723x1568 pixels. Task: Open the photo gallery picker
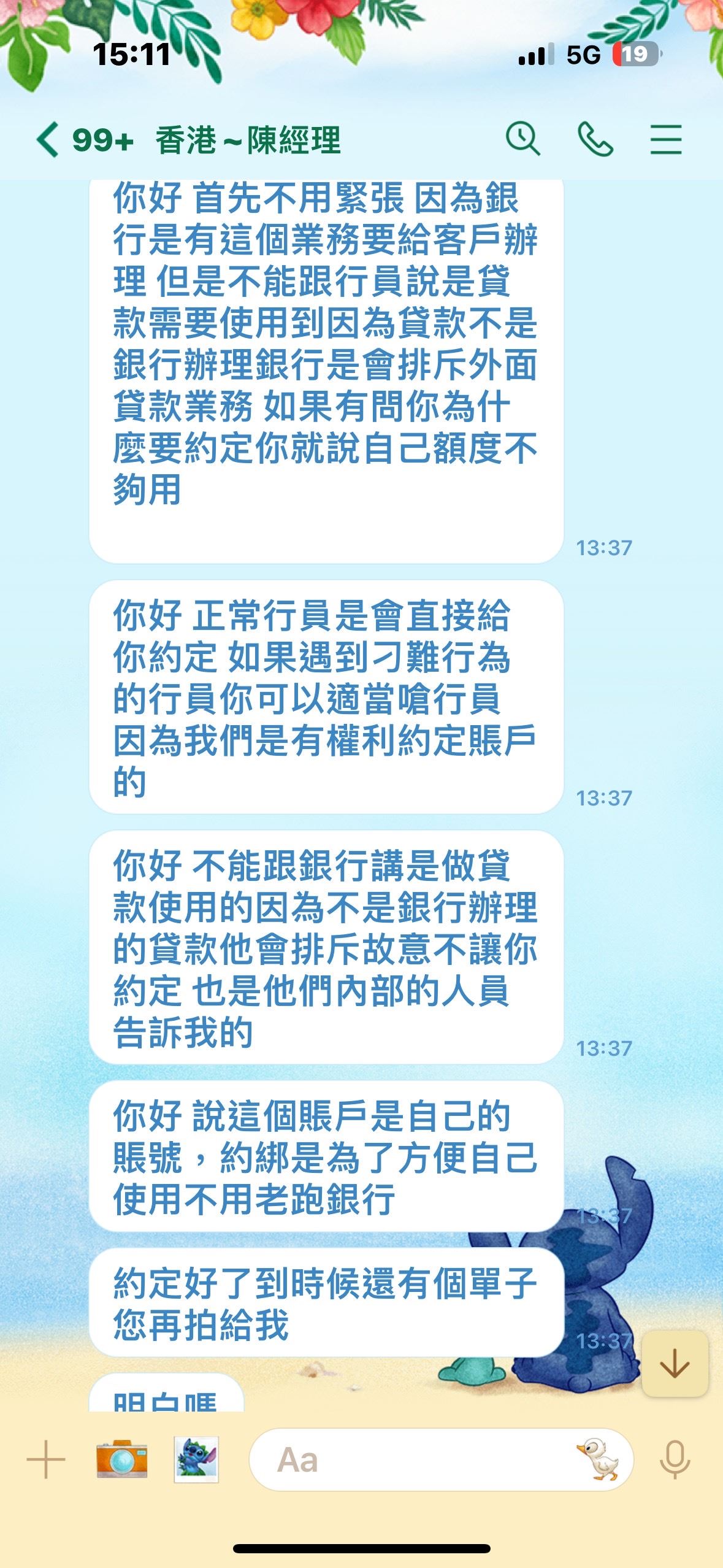(x=196, y=1459)
